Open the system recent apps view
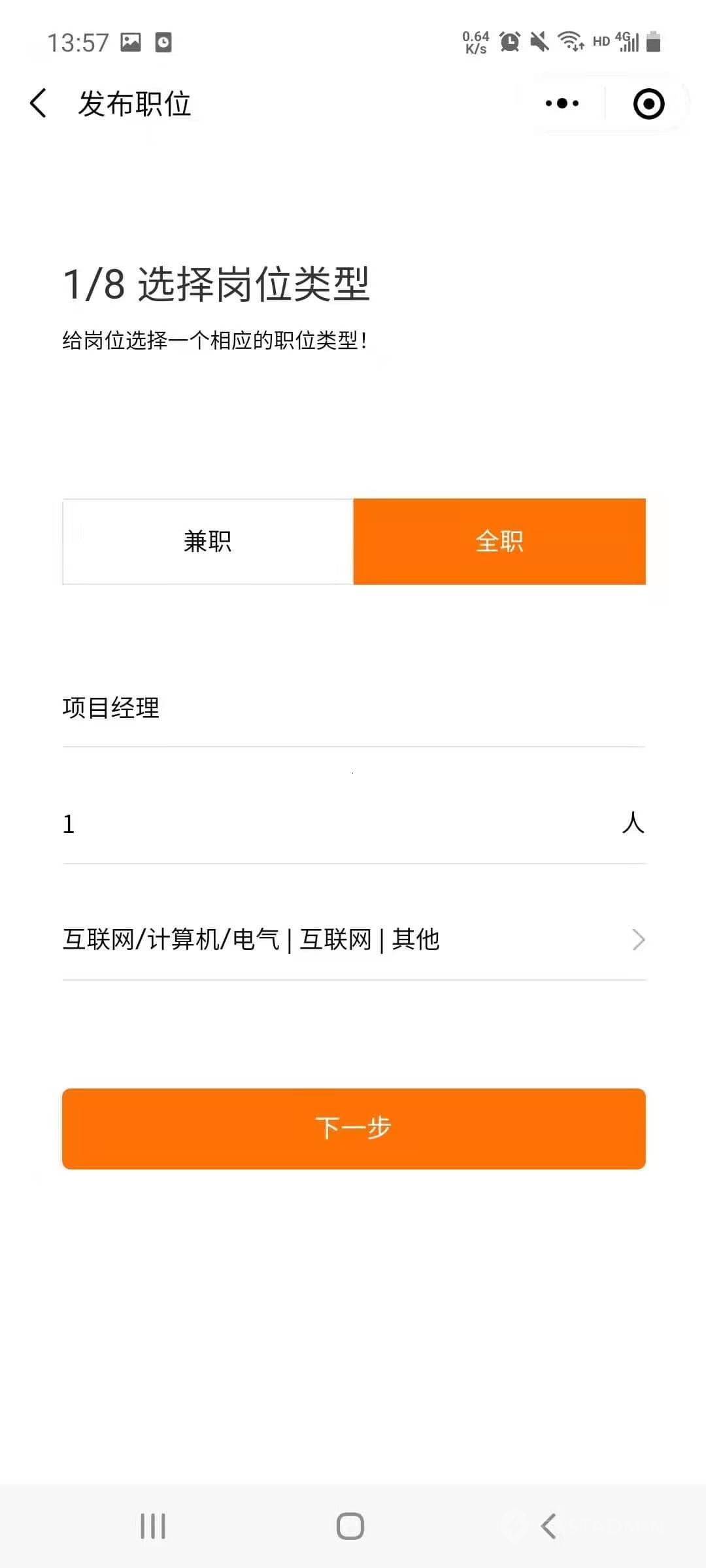Image resolution: width=706 pixels, height=1568 pixels. point(153,1526)
